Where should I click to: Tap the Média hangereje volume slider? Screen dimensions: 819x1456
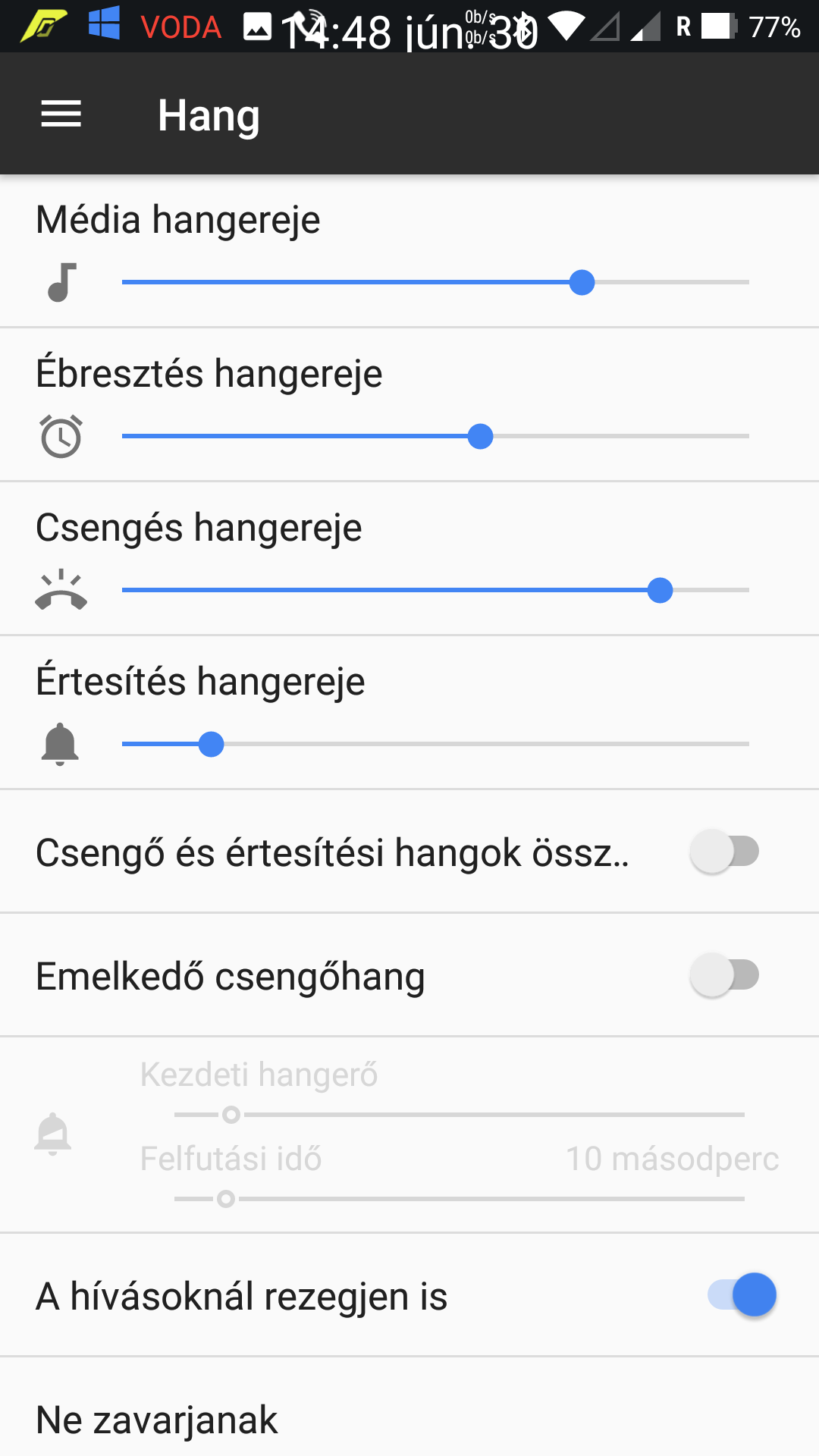click(x=582, y=283)
